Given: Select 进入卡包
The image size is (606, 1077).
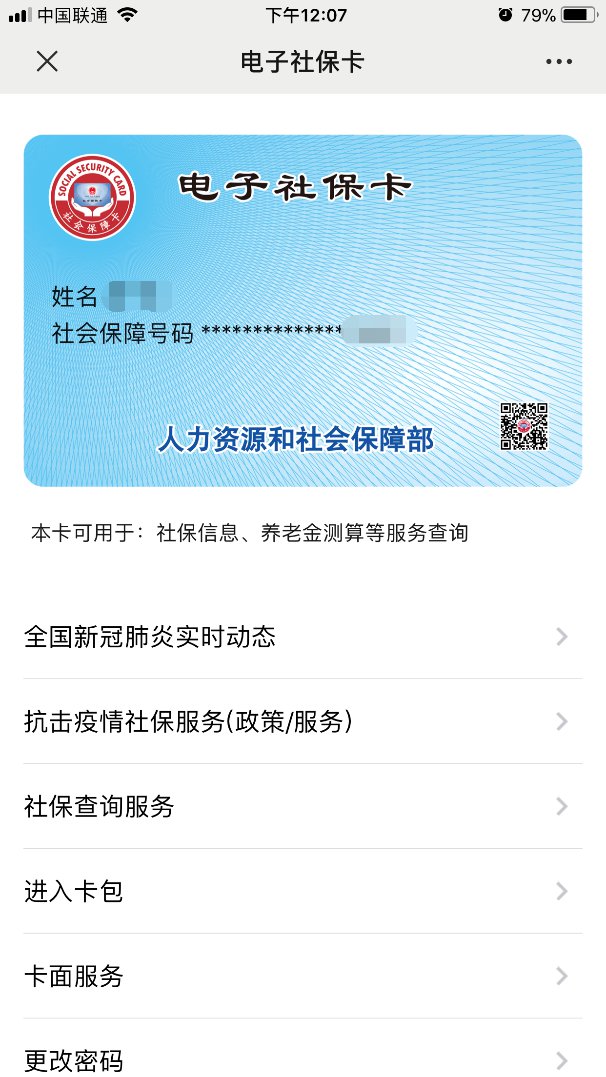Looking at the screenshot, I should click(302, 891).
